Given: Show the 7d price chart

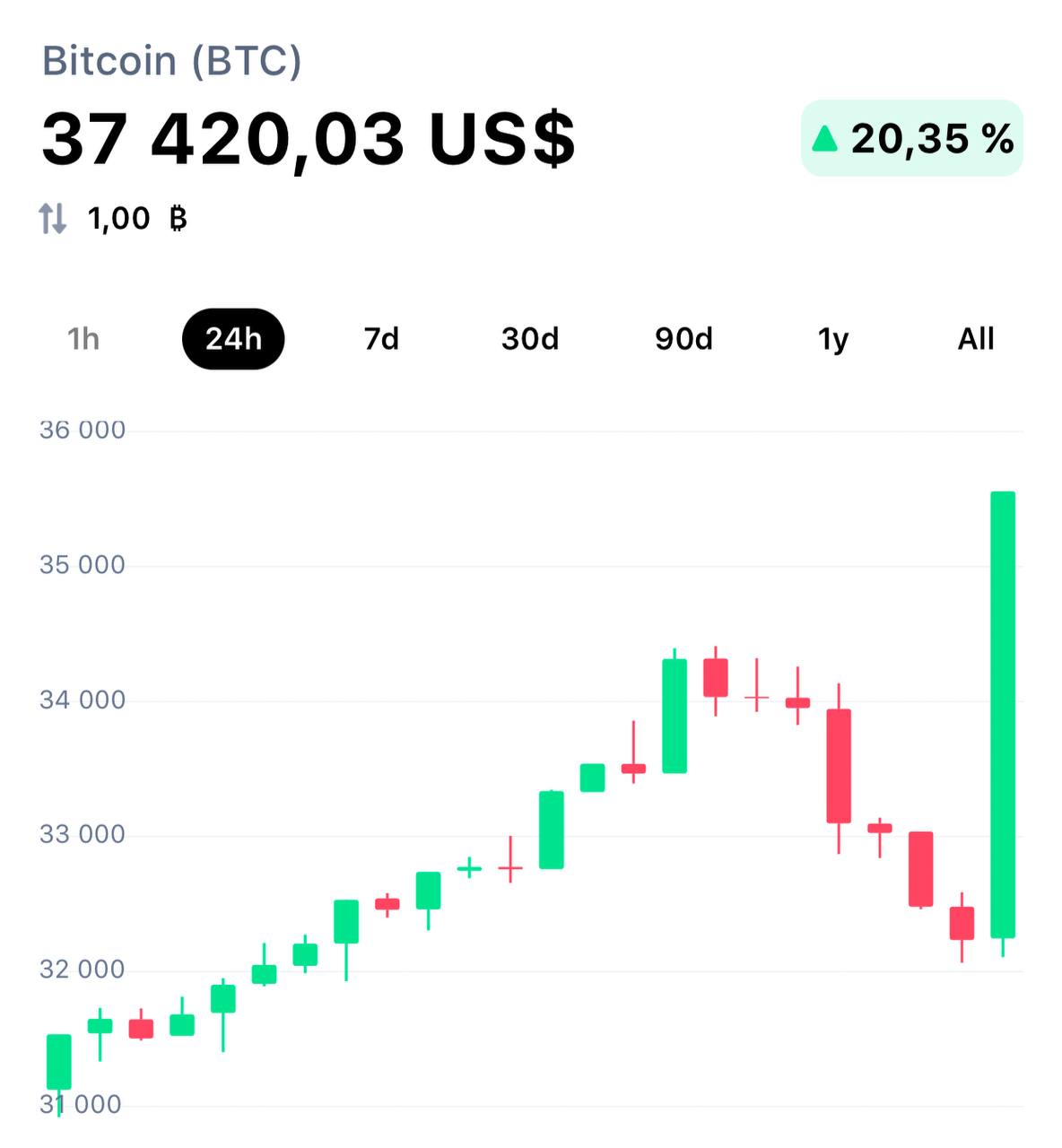Looking at the screenshot, I should (x=381, y=339).
